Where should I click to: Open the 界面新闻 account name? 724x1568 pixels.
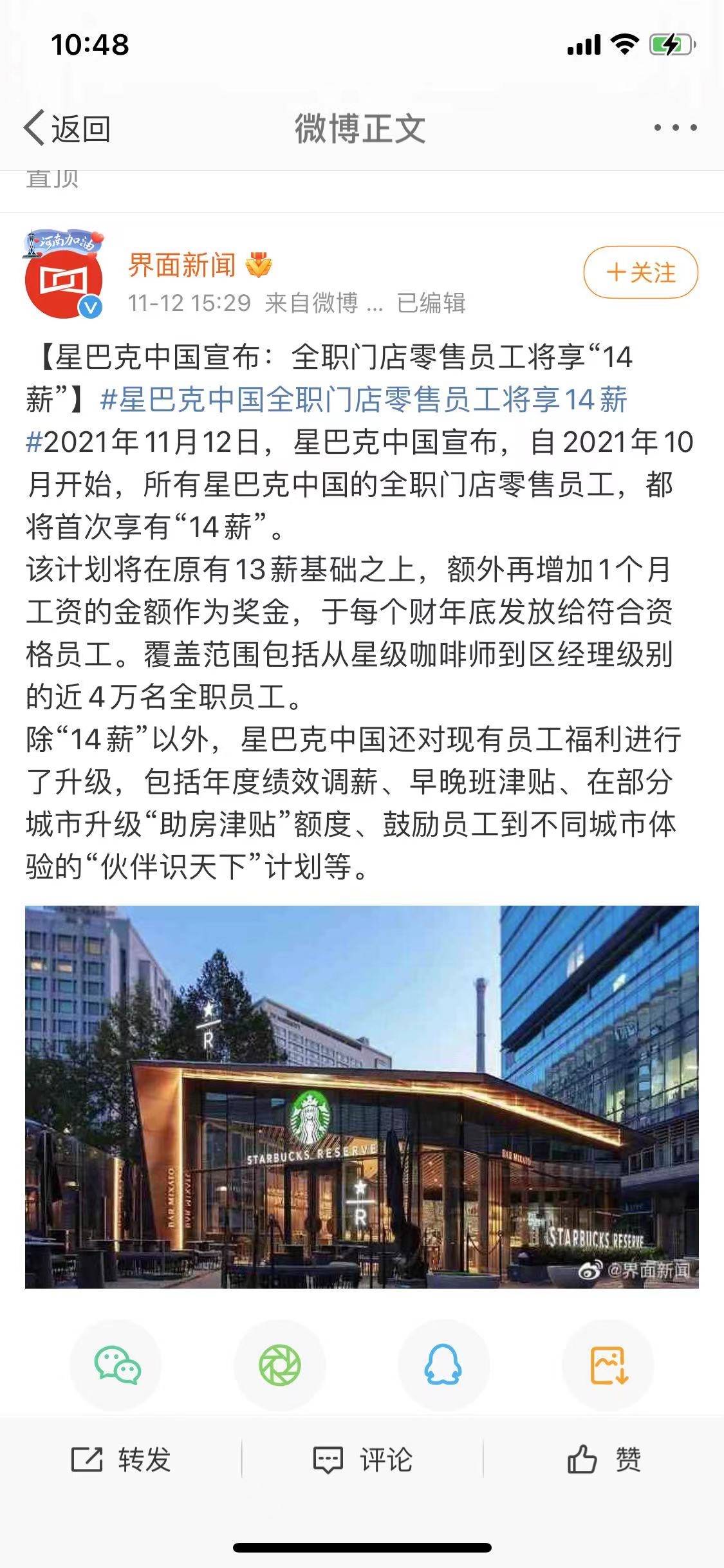tap(182, 265)
